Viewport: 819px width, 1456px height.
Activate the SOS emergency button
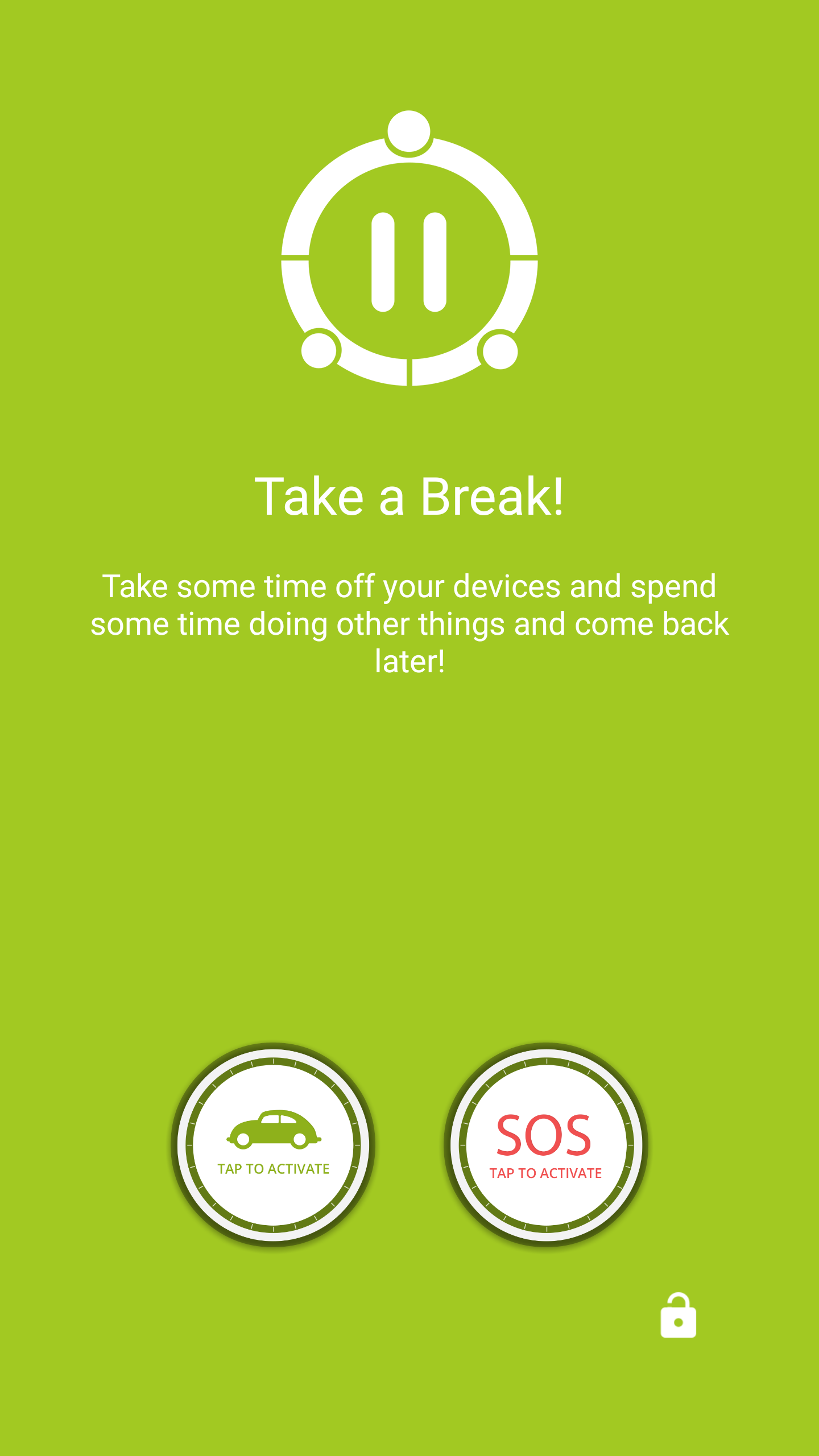(x=545, y=1144)
